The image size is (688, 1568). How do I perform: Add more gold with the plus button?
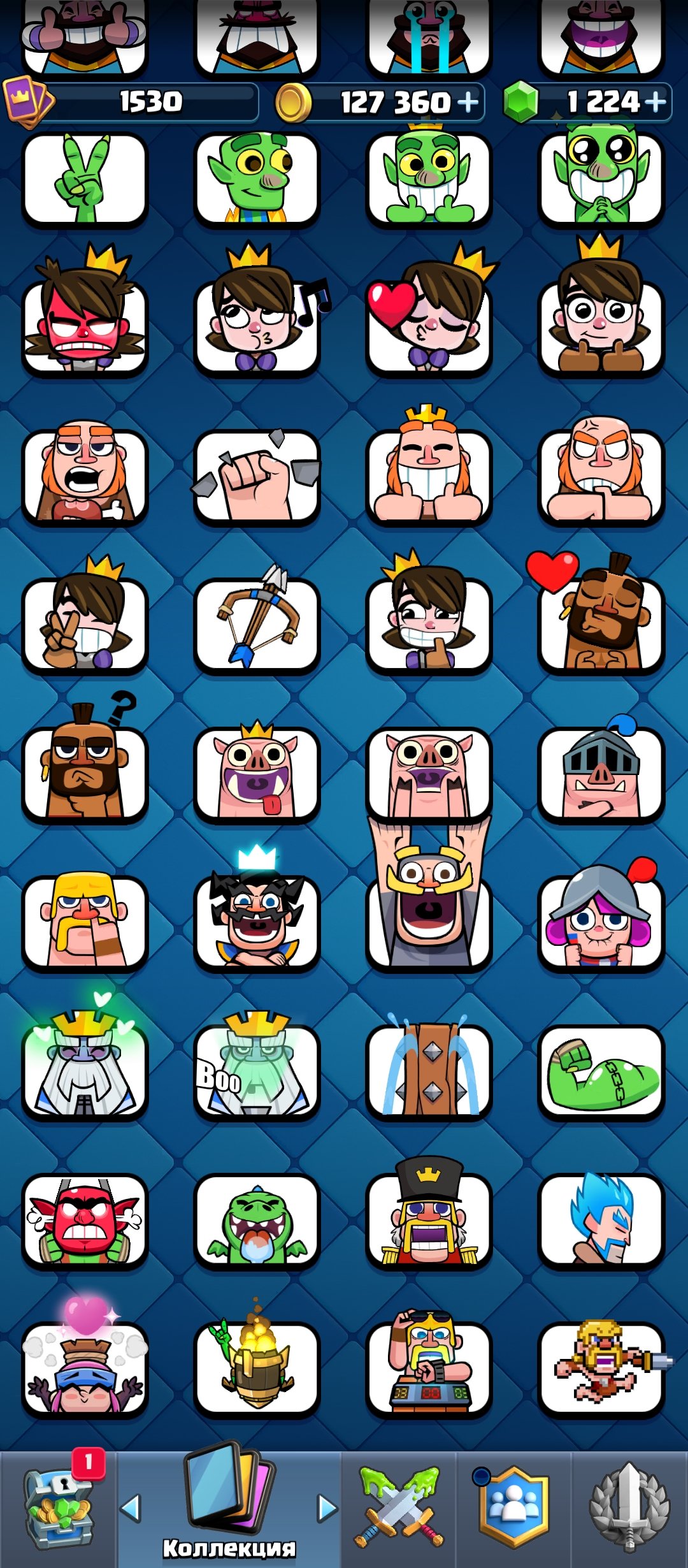coord(468,102)
